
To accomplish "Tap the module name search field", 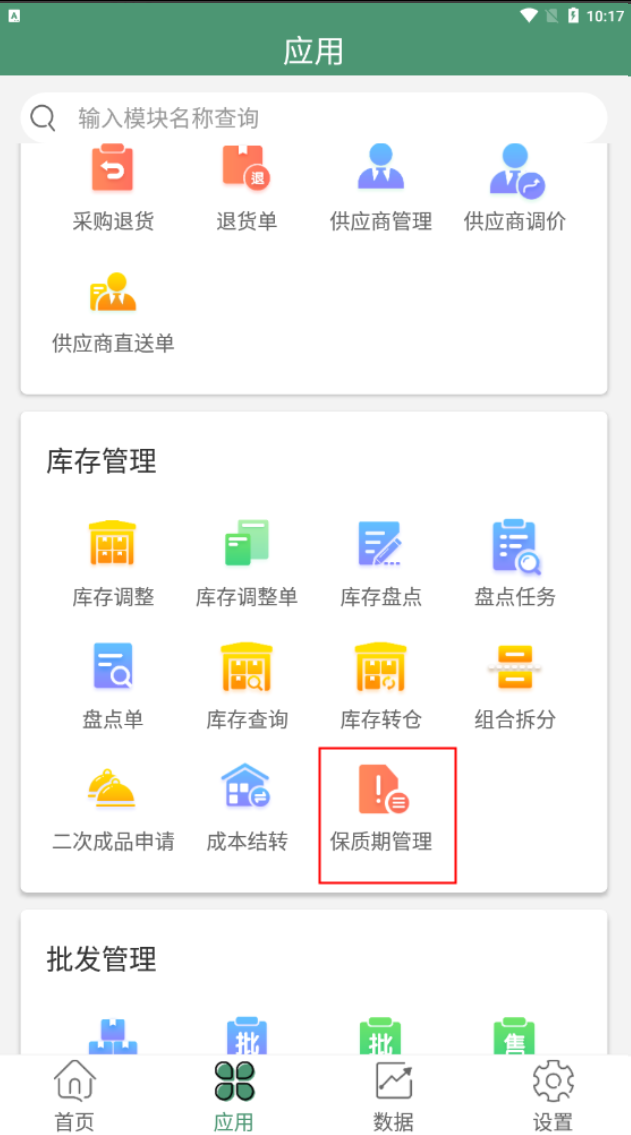I will pos(313,117).
